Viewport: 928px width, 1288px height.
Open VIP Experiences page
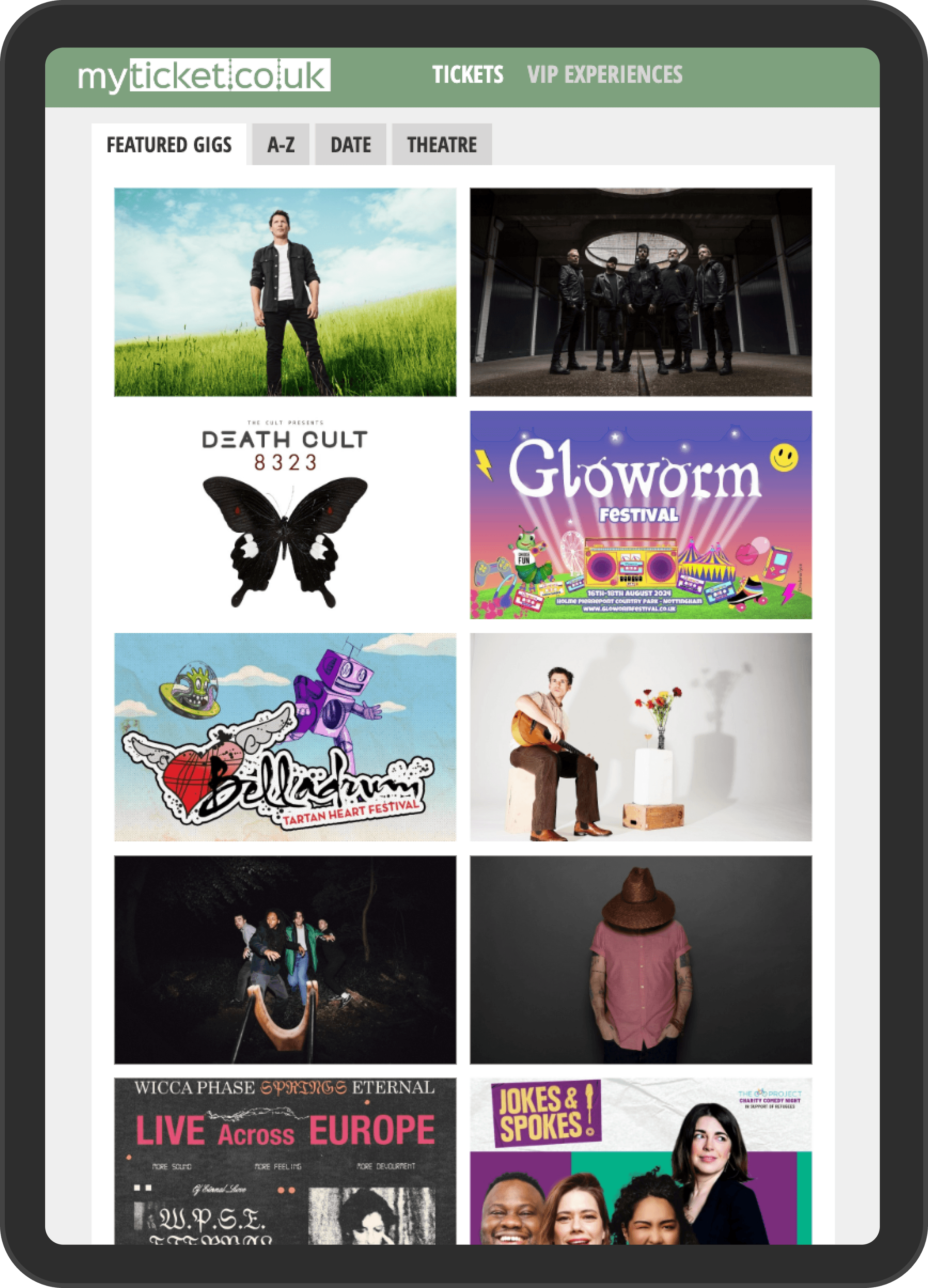click(x=604, y=75)
